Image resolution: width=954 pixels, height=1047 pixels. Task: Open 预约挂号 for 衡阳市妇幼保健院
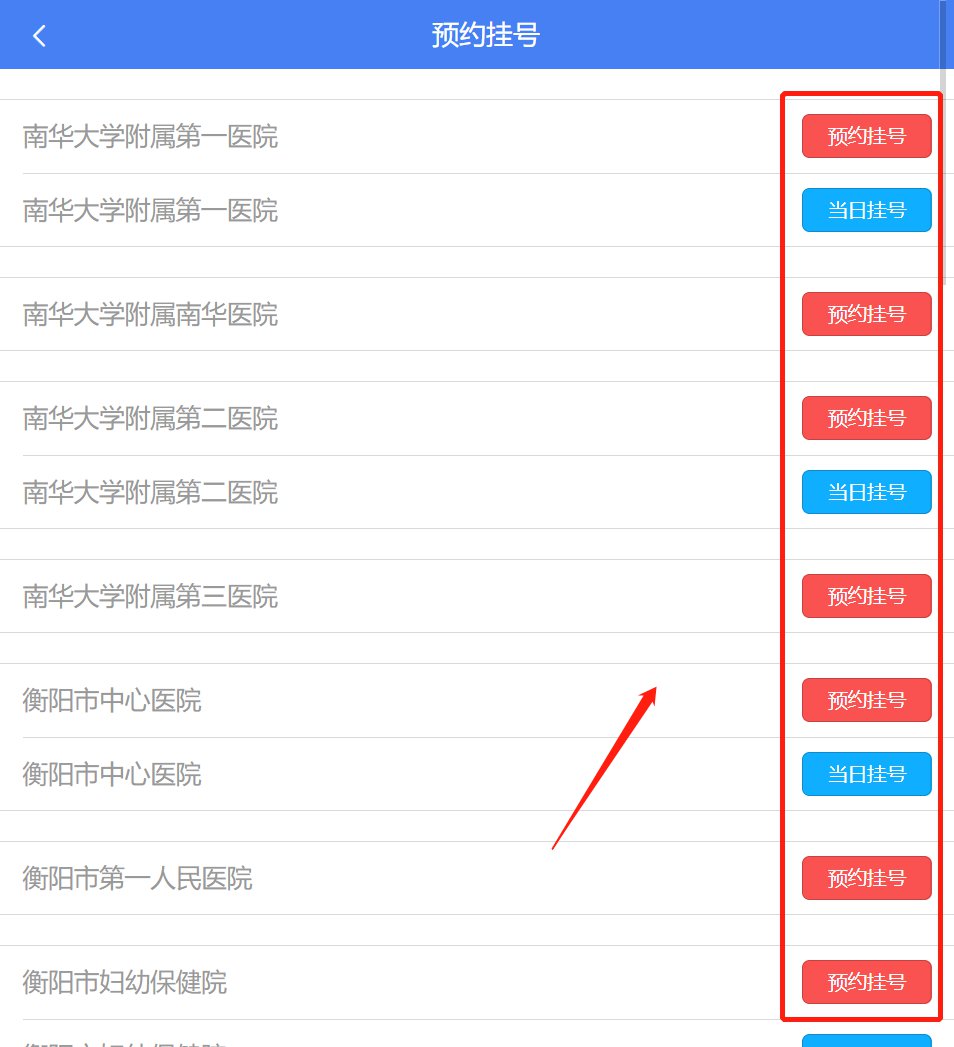[x=866, y=982]
